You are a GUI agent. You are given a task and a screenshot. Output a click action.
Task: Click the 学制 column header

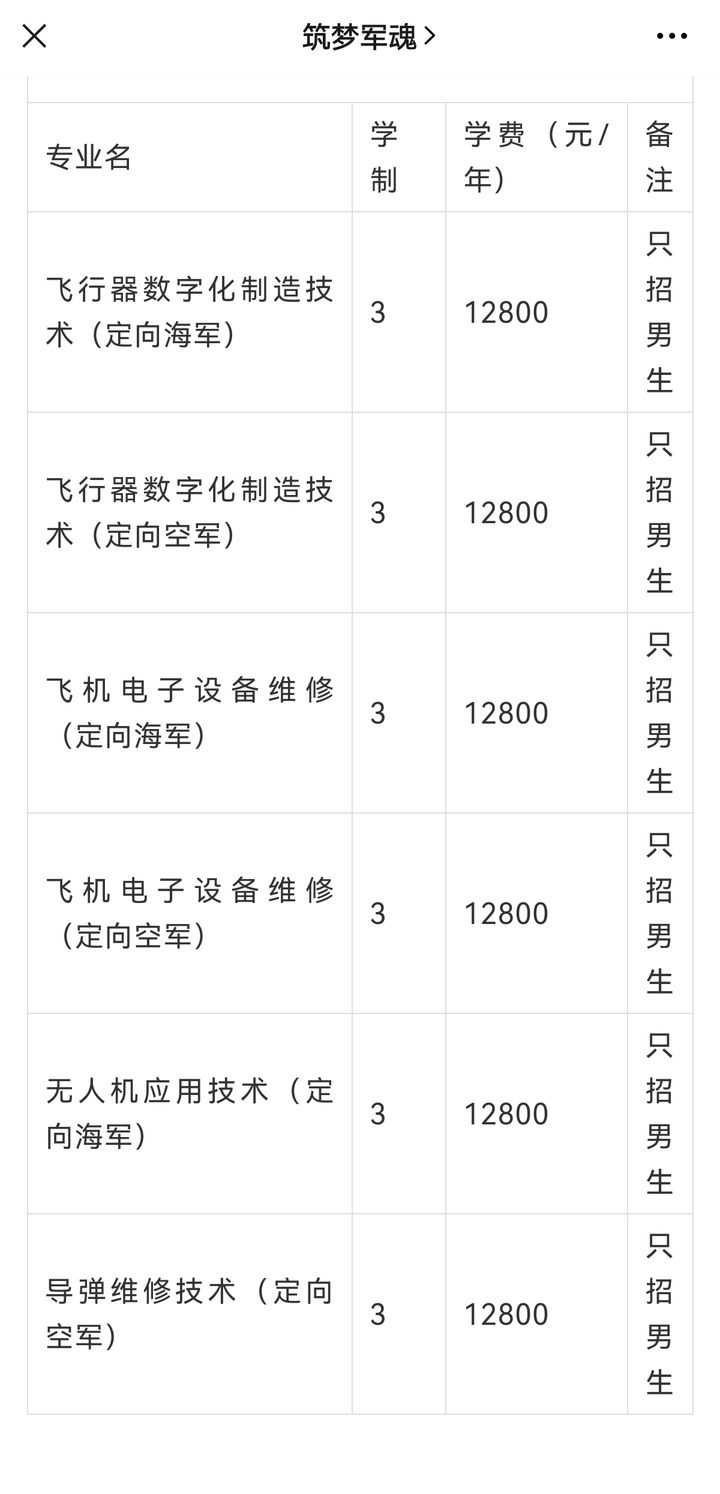(x=380, y=156)
